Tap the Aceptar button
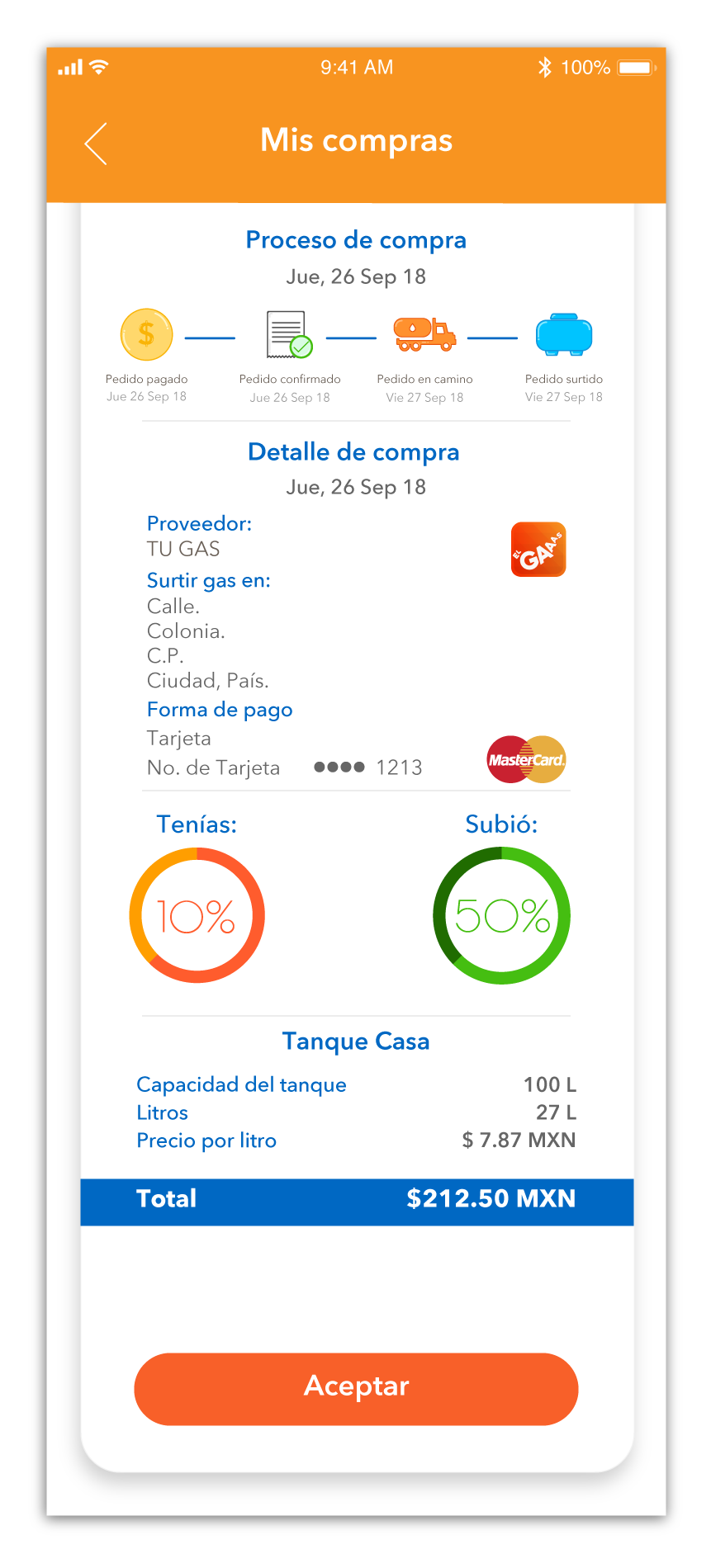The height and width of the screenshot is (1568, 711). pyautogui.click(x=356, y=1389)
